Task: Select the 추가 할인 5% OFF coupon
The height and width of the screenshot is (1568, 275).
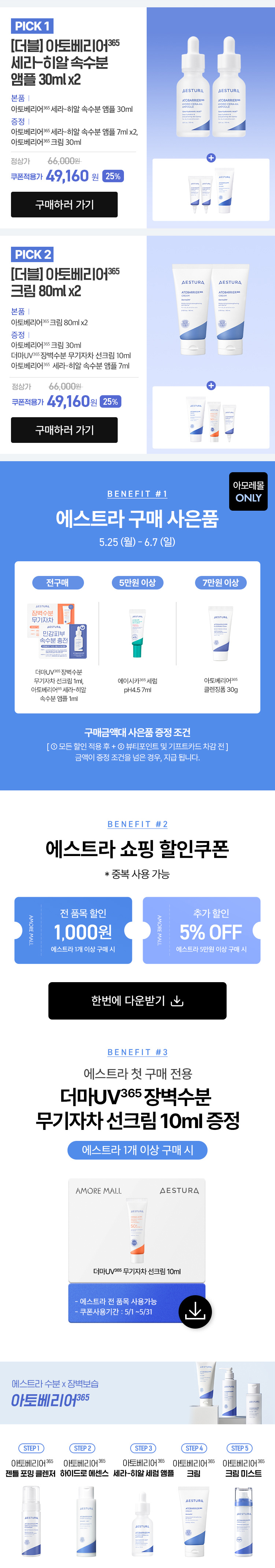Action: (x=202, y=930)
